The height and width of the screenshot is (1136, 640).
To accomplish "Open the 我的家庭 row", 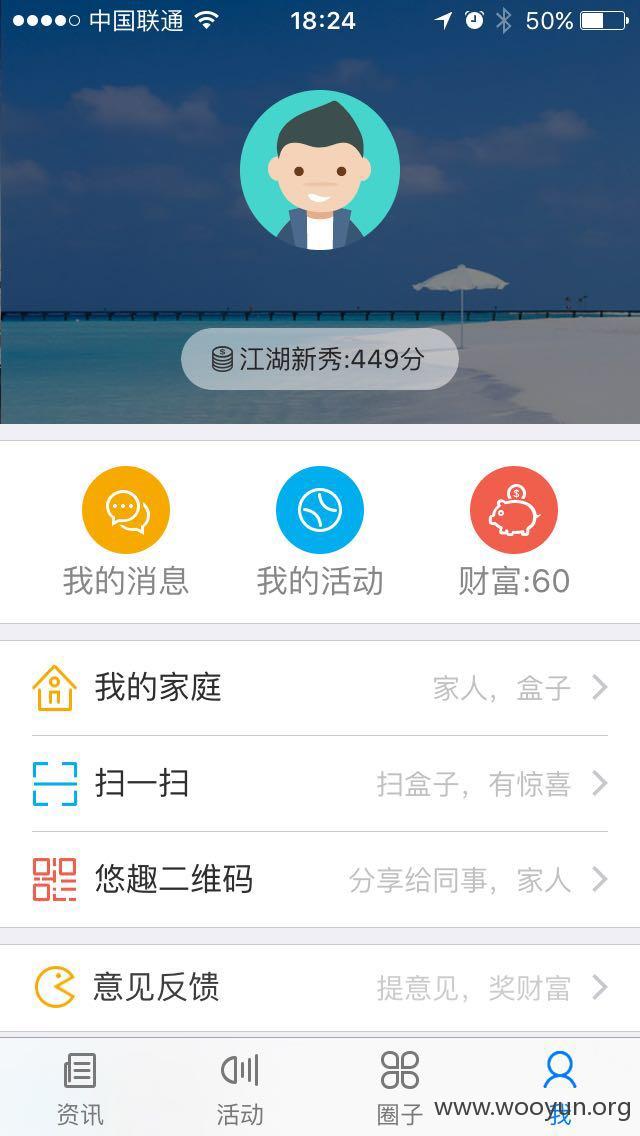I will tap(320, 688).
